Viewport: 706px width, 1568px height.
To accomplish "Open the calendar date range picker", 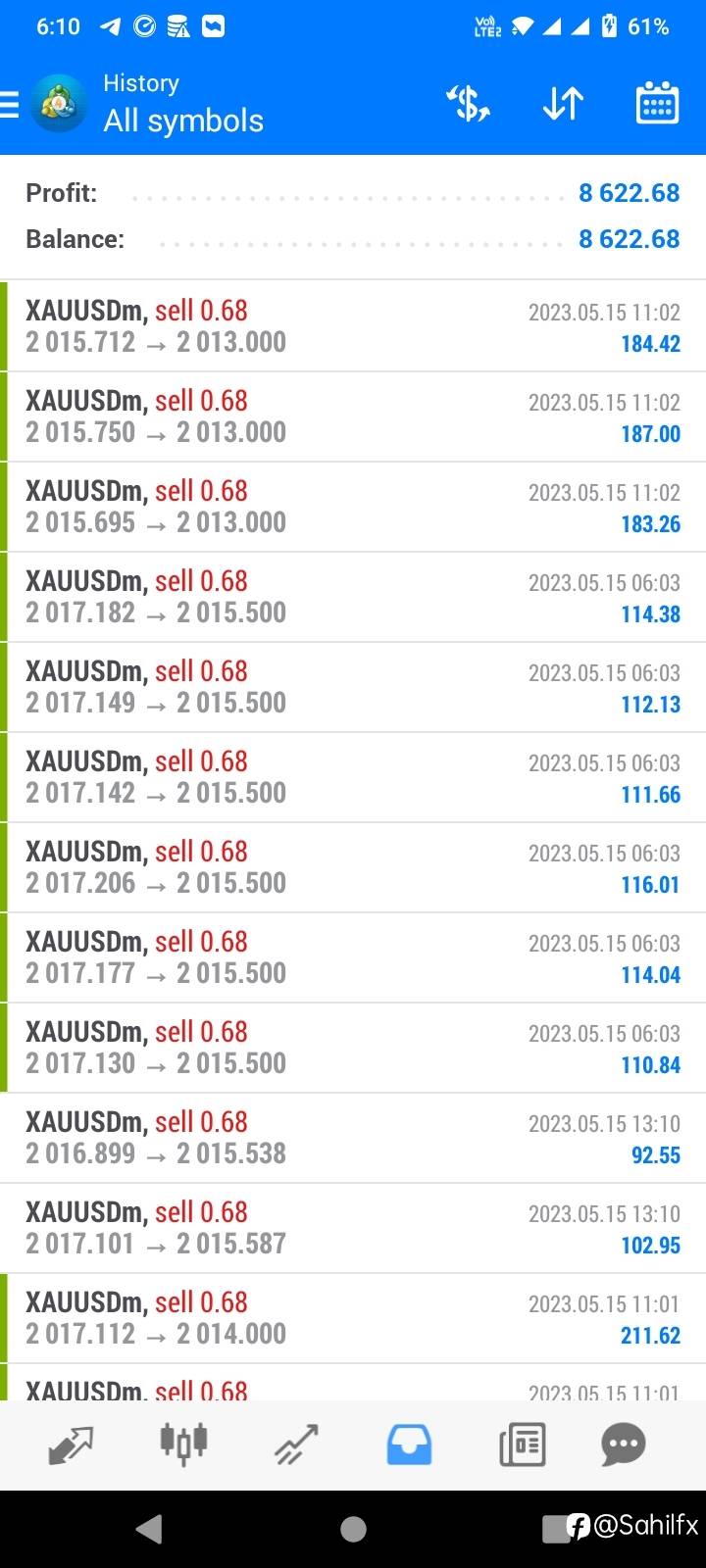I will tap(657, 103).
